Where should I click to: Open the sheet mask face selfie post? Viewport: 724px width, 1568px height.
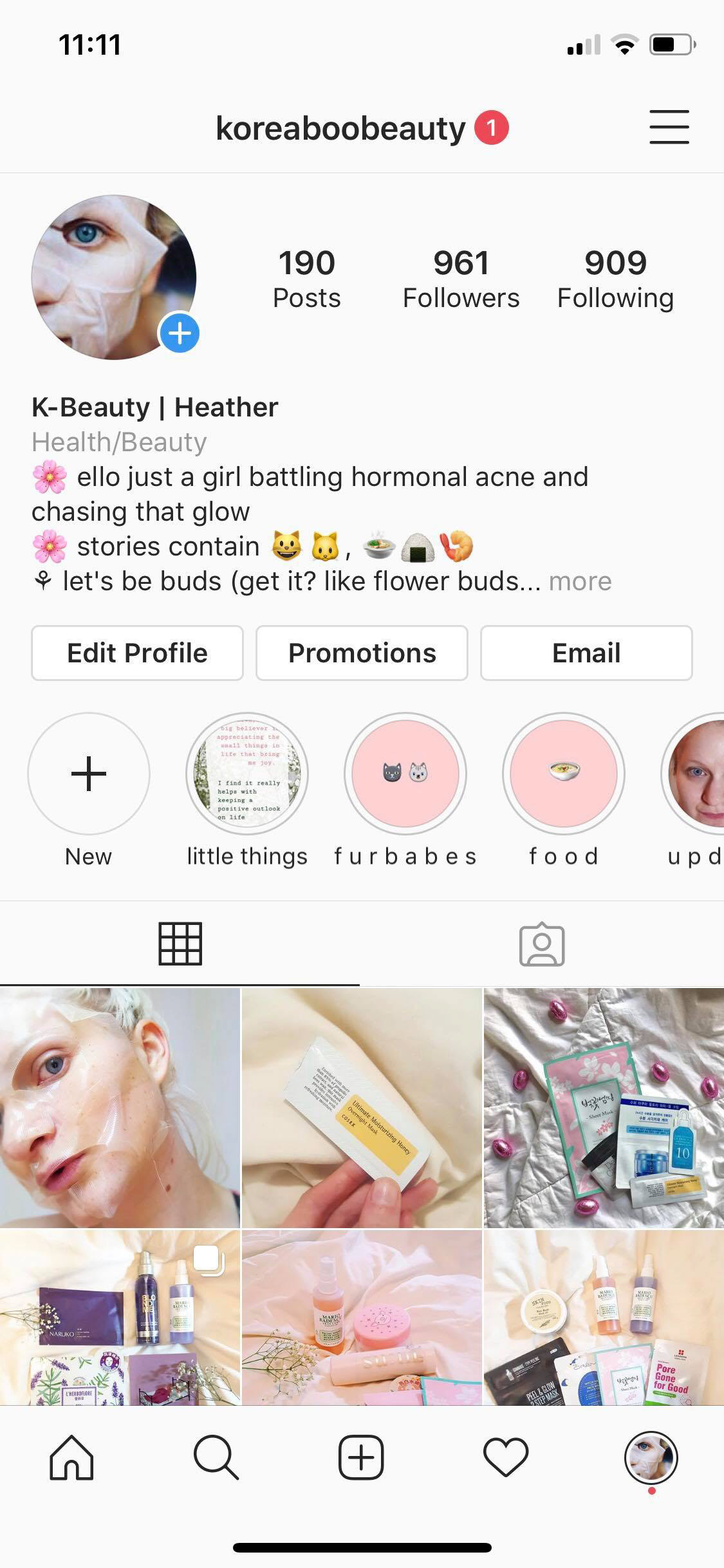[x=120, y=1107]
